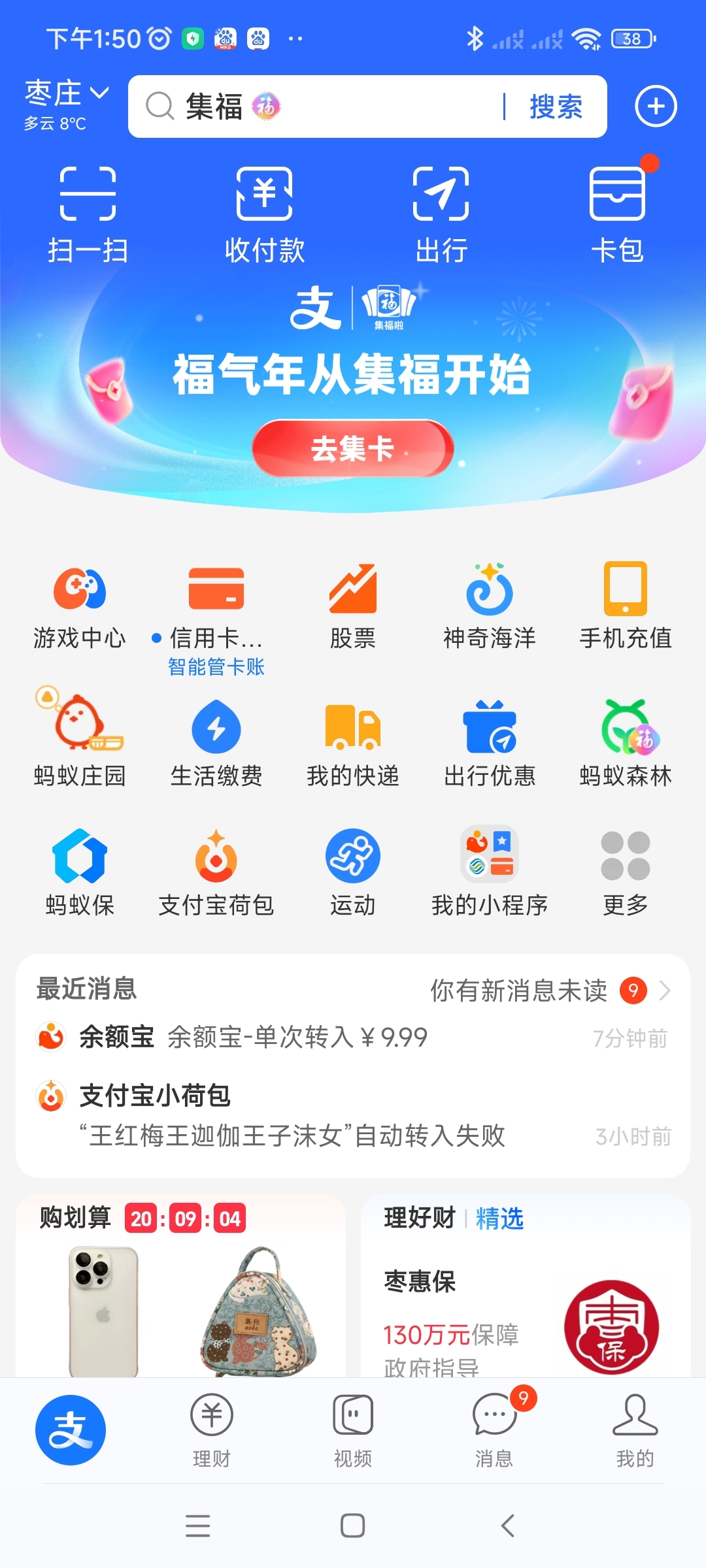Switch to the 消息 messages tab
706x1568 pixels.
tap(494, 1431)
